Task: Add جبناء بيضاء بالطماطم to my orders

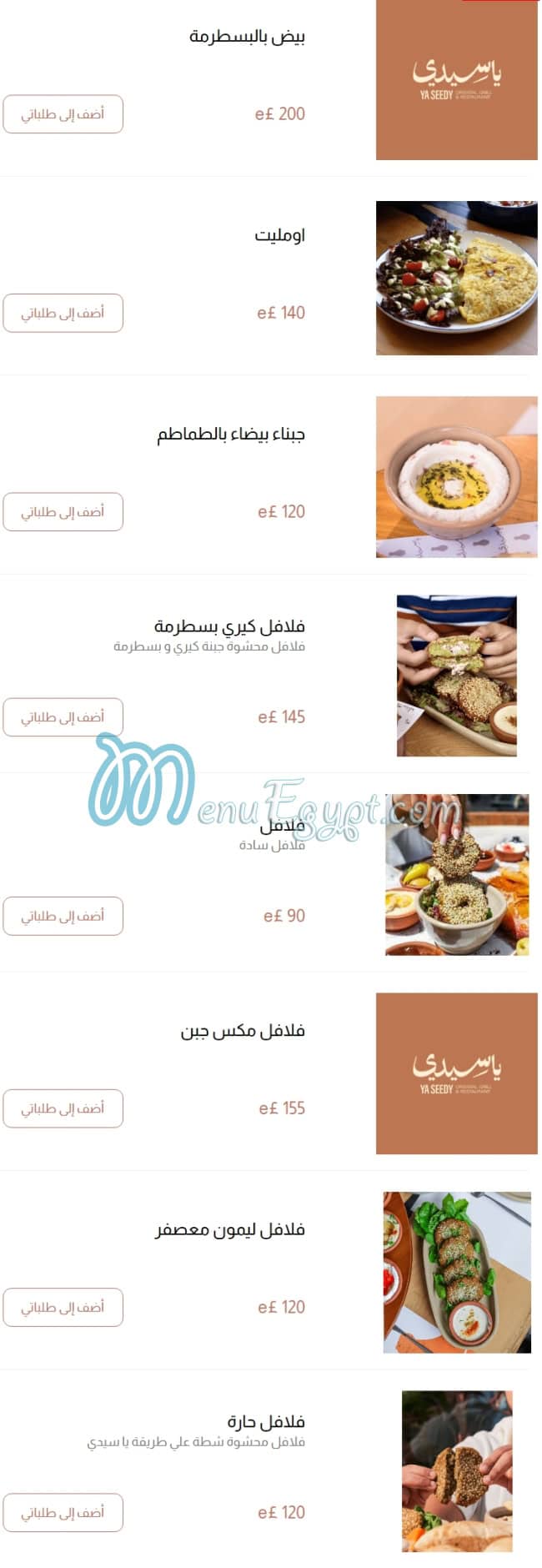Action: pos(63,511)
